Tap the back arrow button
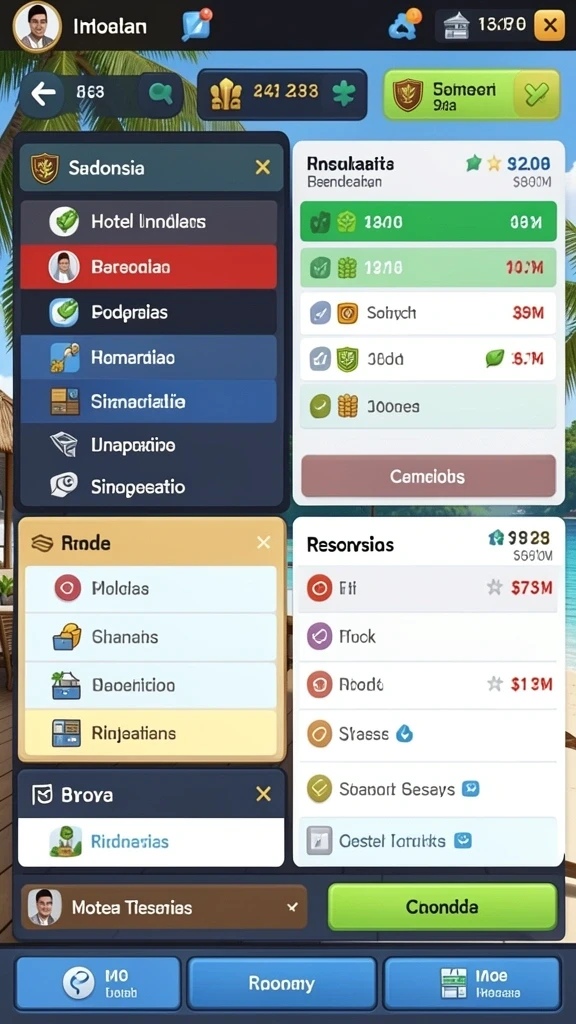Screen dimensions: 576x1024 point(43,94)
